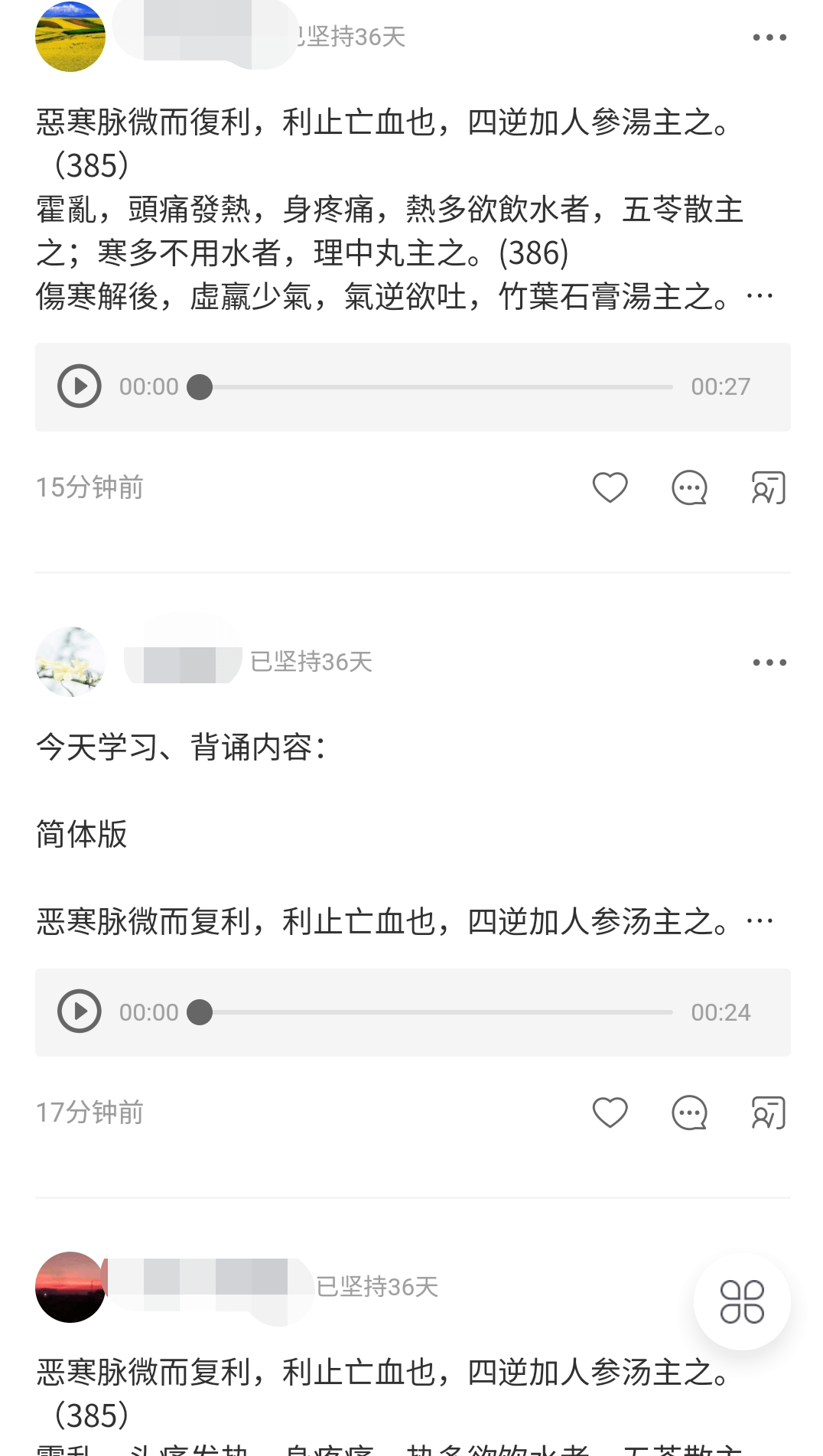Open the floating four-circle menu button
The image size is (823, 1456).
pos(742,1301)
